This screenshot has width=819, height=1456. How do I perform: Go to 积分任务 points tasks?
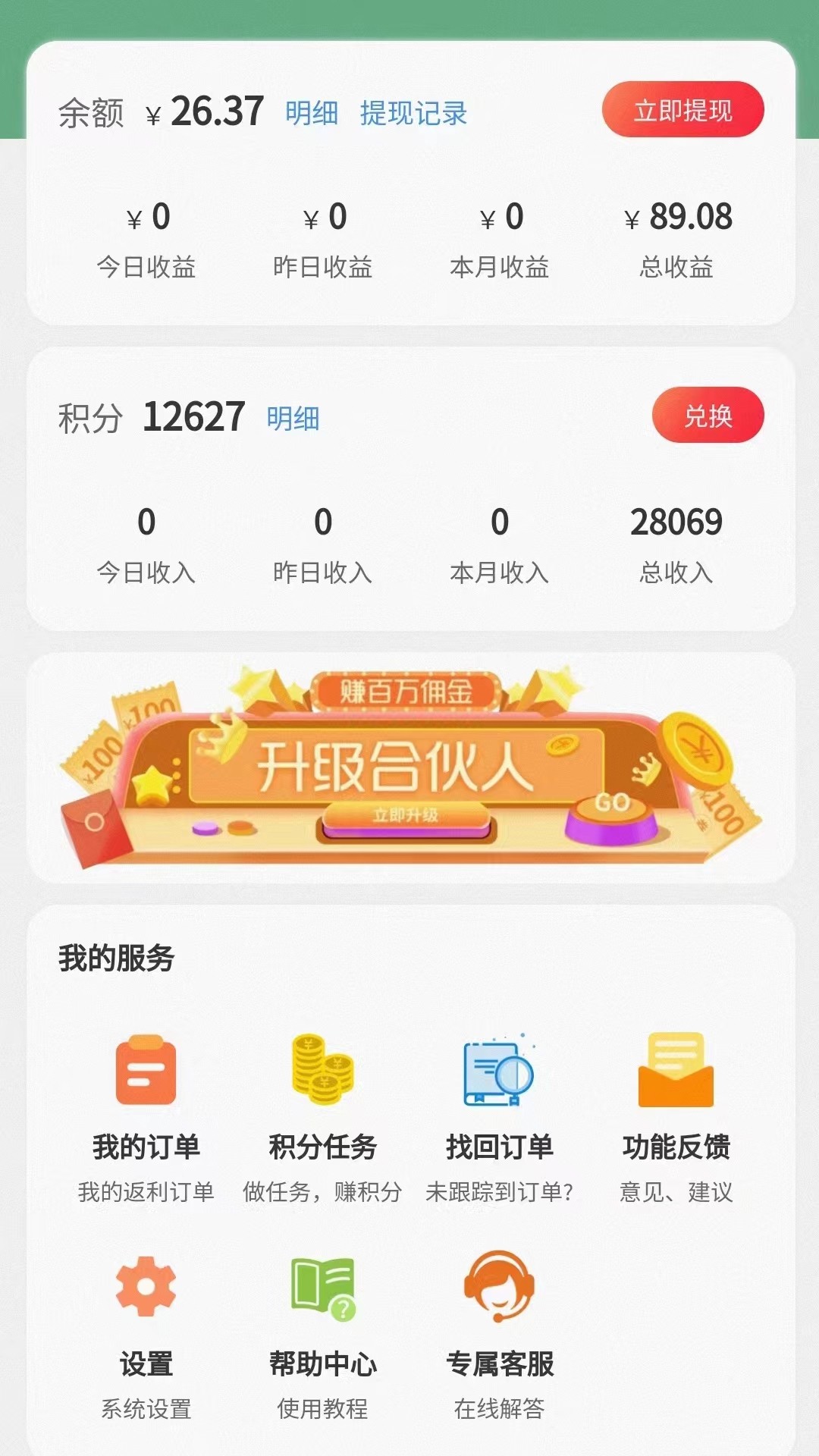(322, 1107)
